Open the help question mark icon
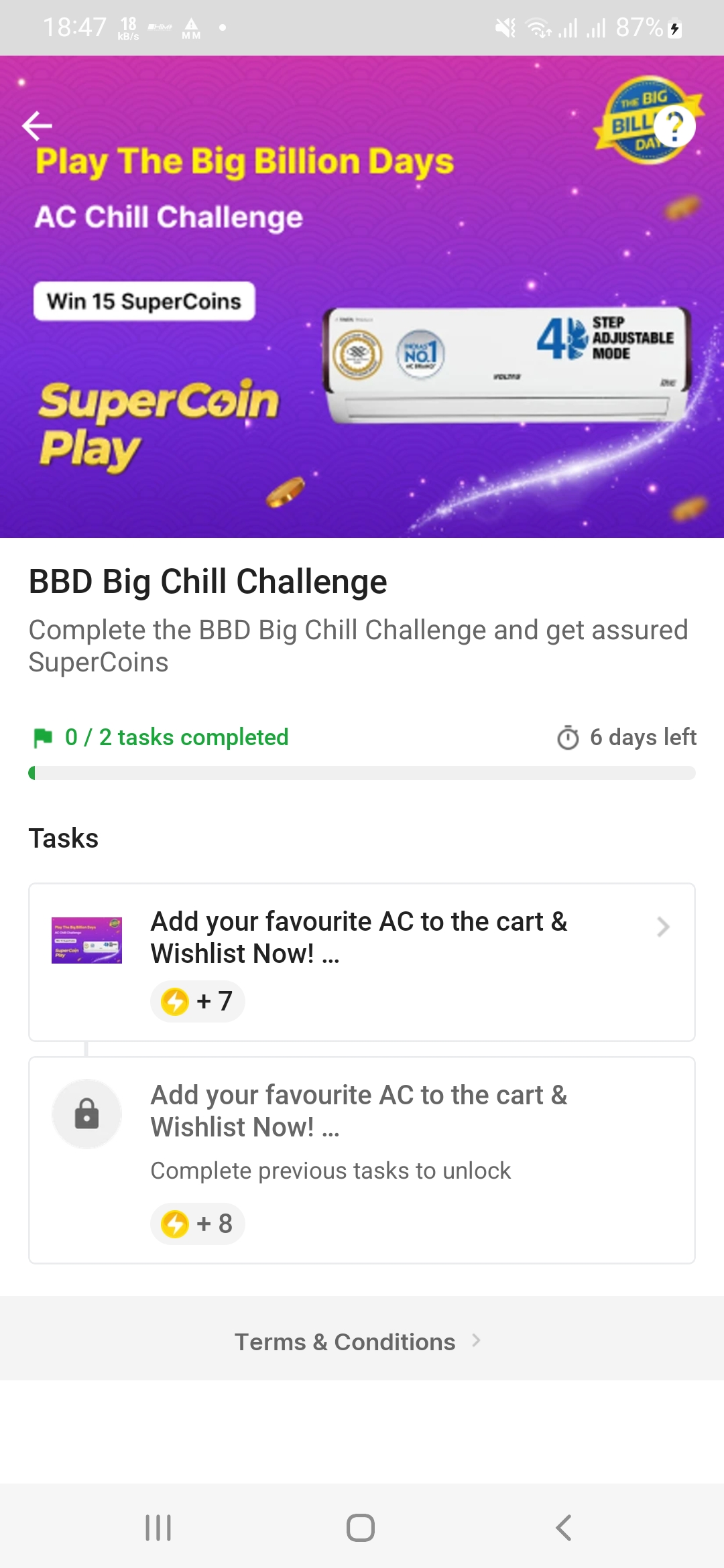Viewport: 724px width, 1568px height. [x=674, y=126]
